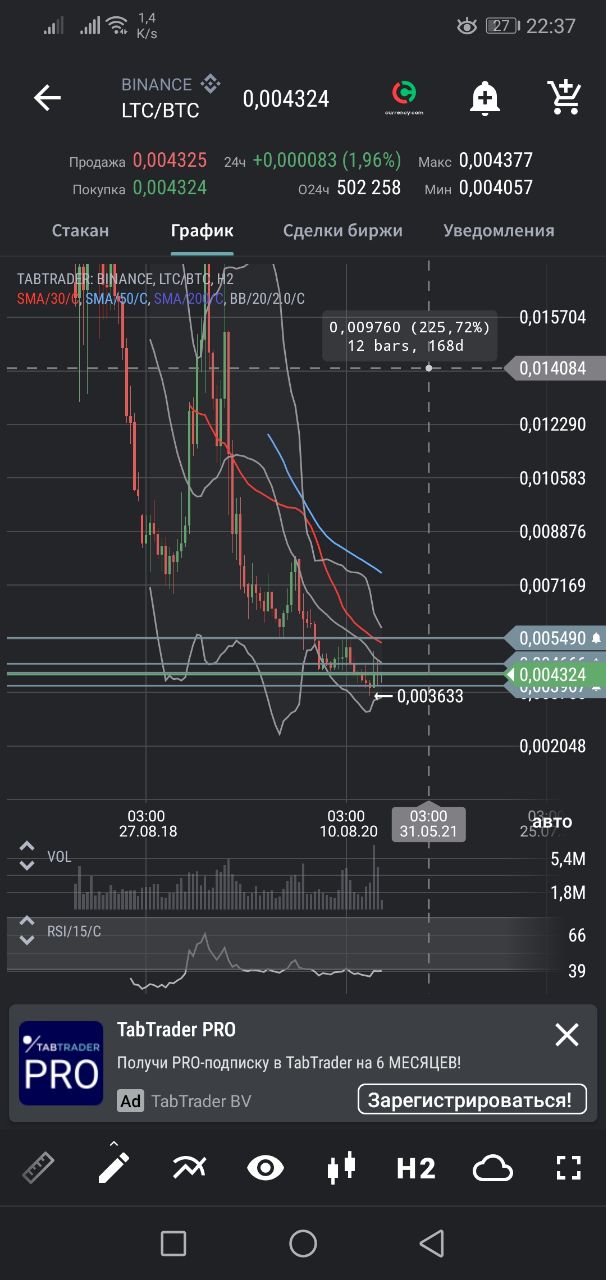Open the add-order cart icon
Image resolution: width=606 pixels, height=1280 pixels.
point(565,97)
